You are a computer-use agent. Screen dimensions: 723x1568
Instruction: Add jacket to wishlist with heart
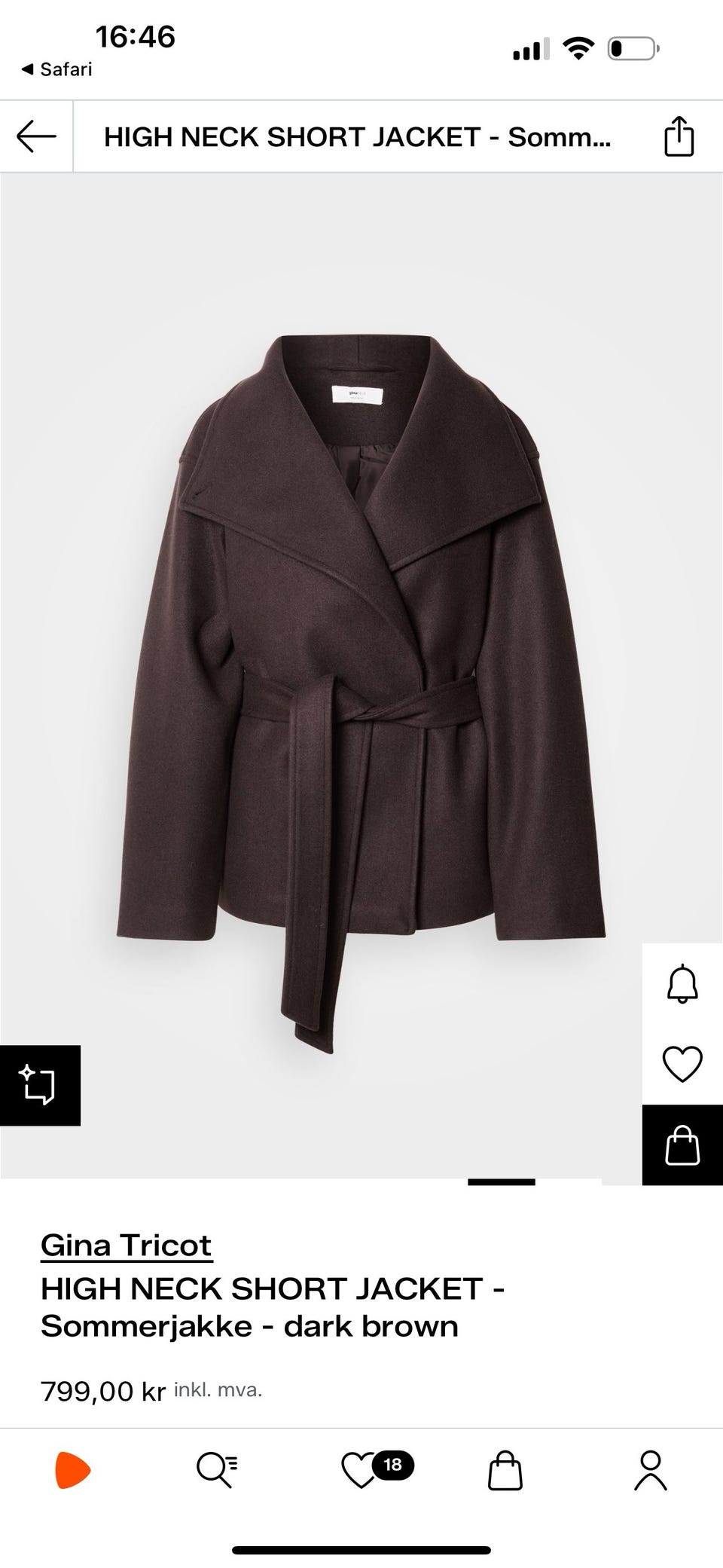point(682,1064)
